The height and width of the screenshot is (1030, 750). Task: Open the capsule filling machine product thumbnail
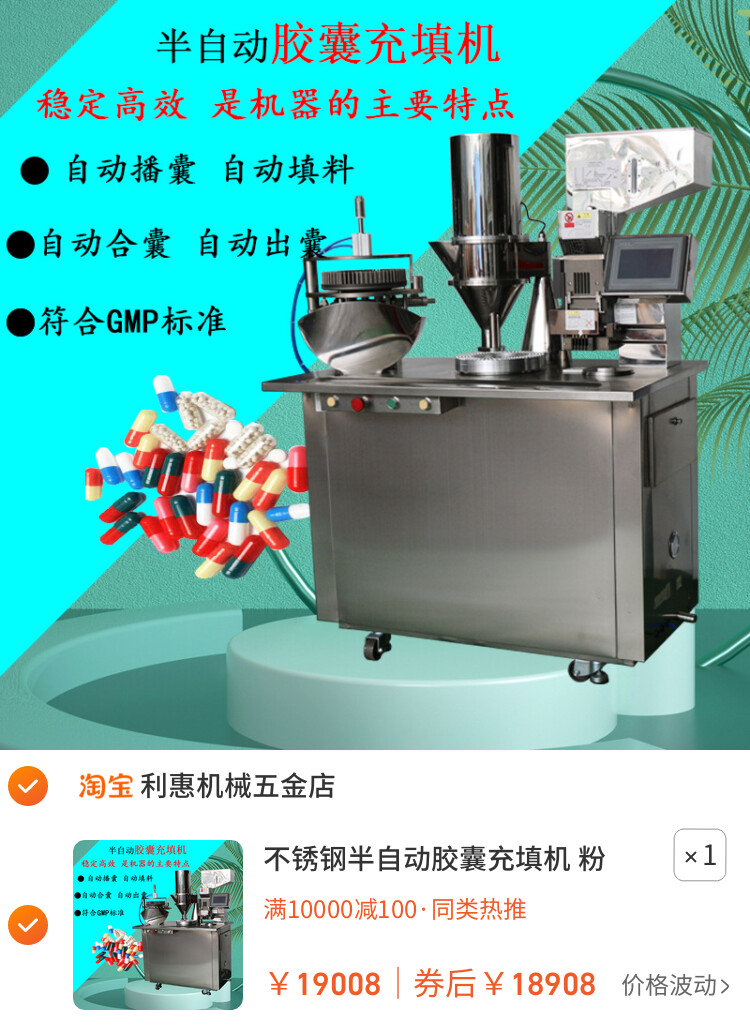(158, 924)
